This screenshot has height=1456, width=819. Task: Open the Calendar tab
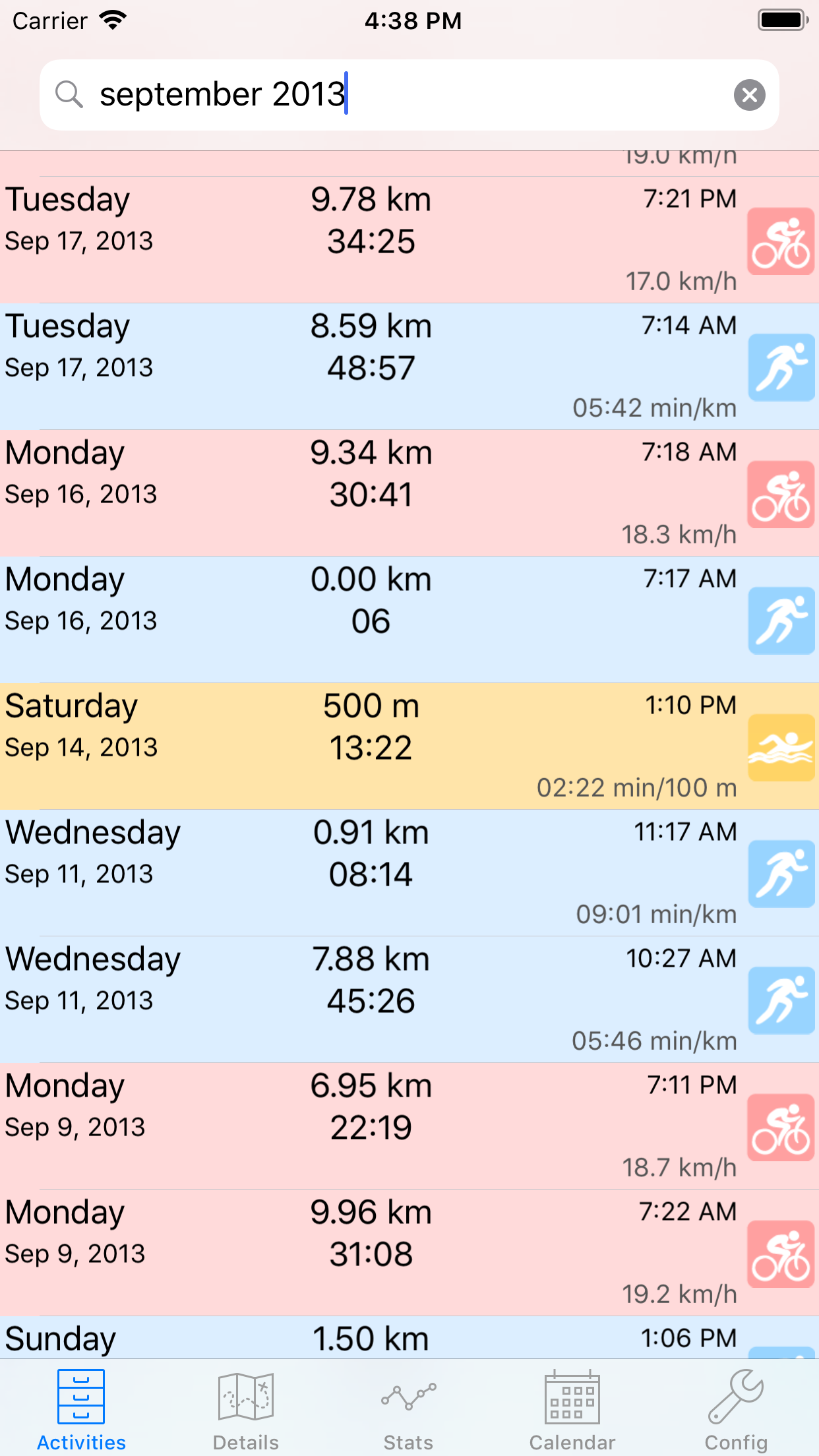click(x=572, y=1409)
